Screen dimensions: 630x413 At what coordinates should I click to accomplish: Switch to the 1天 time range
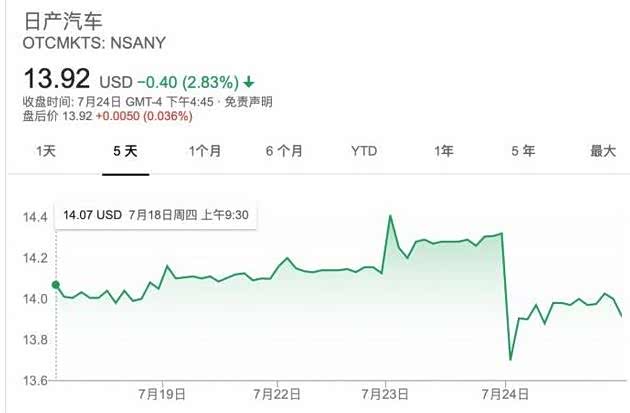(x=45, y=151)
